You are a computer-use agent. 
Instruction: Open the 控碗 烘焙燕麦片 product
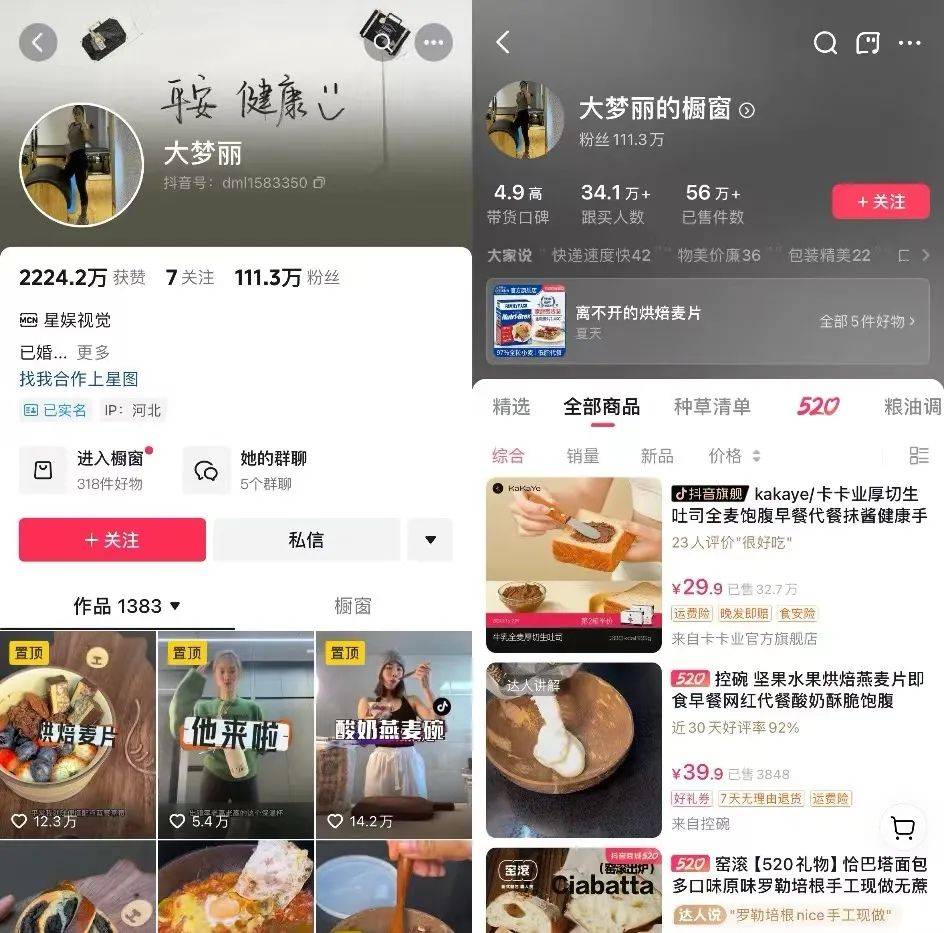pyautogui.click(x=799, y=690)
